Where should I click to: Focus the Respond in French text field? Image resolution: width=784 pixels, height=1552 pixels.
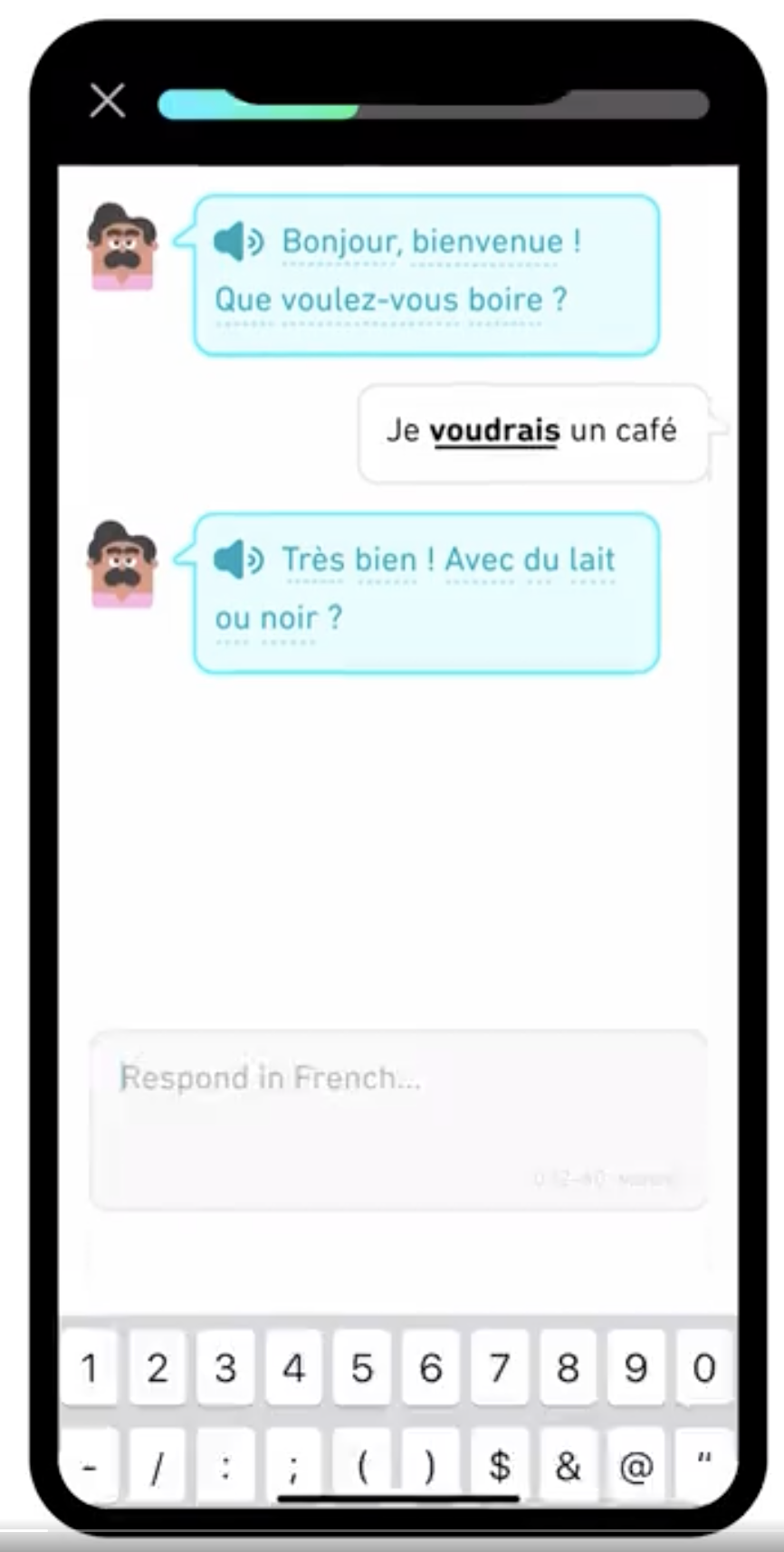(x=397, y=1118)
